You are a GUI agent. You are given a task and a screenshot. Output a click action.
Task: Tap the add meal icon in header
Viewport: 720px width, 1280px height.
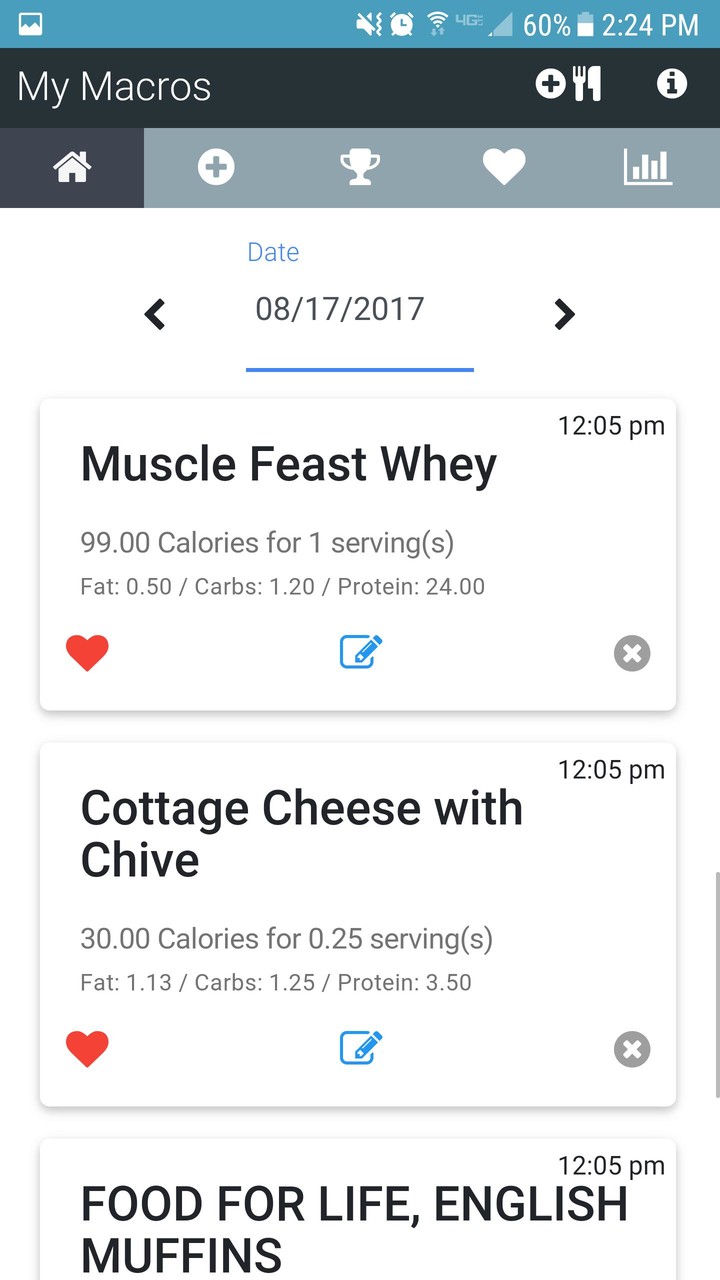click(568, 84)
